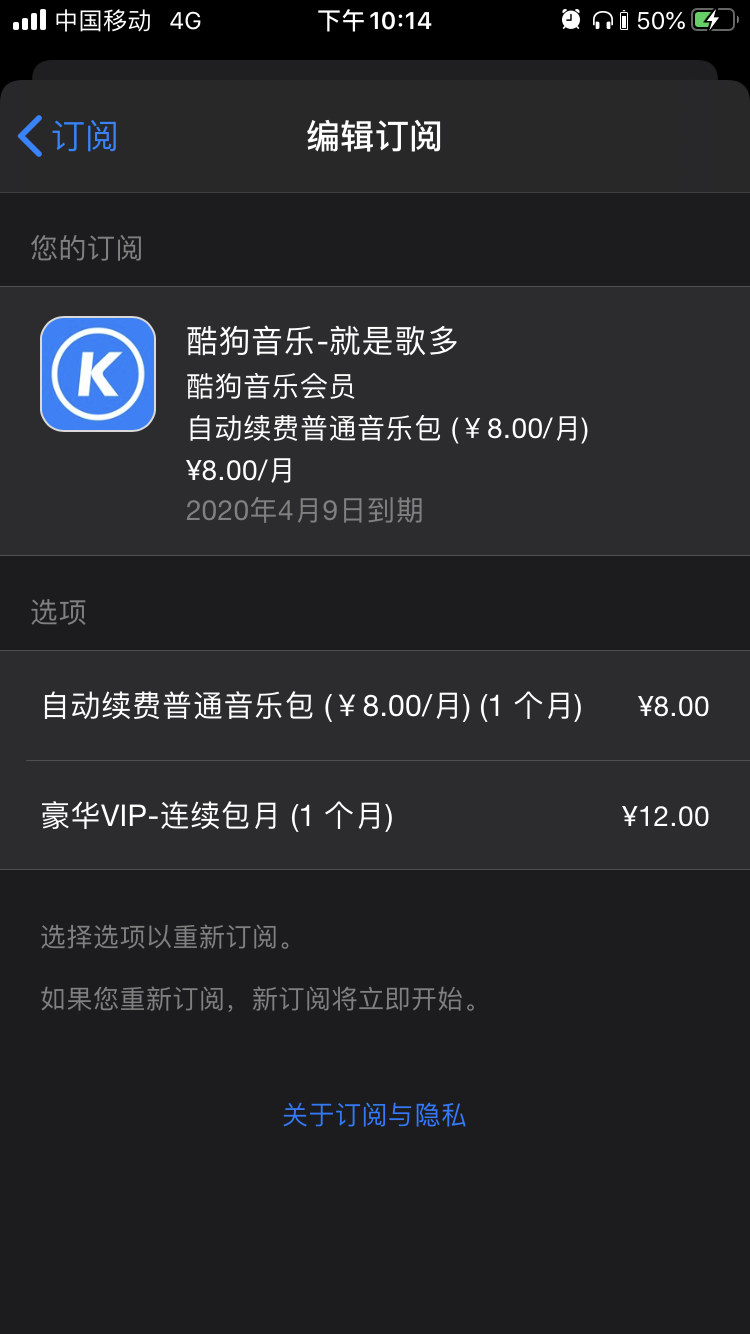Select 自动续费普通音乐包 ¥8.00 option
This screenshot has height=1334, width=750.
click(x=374, y=706)
